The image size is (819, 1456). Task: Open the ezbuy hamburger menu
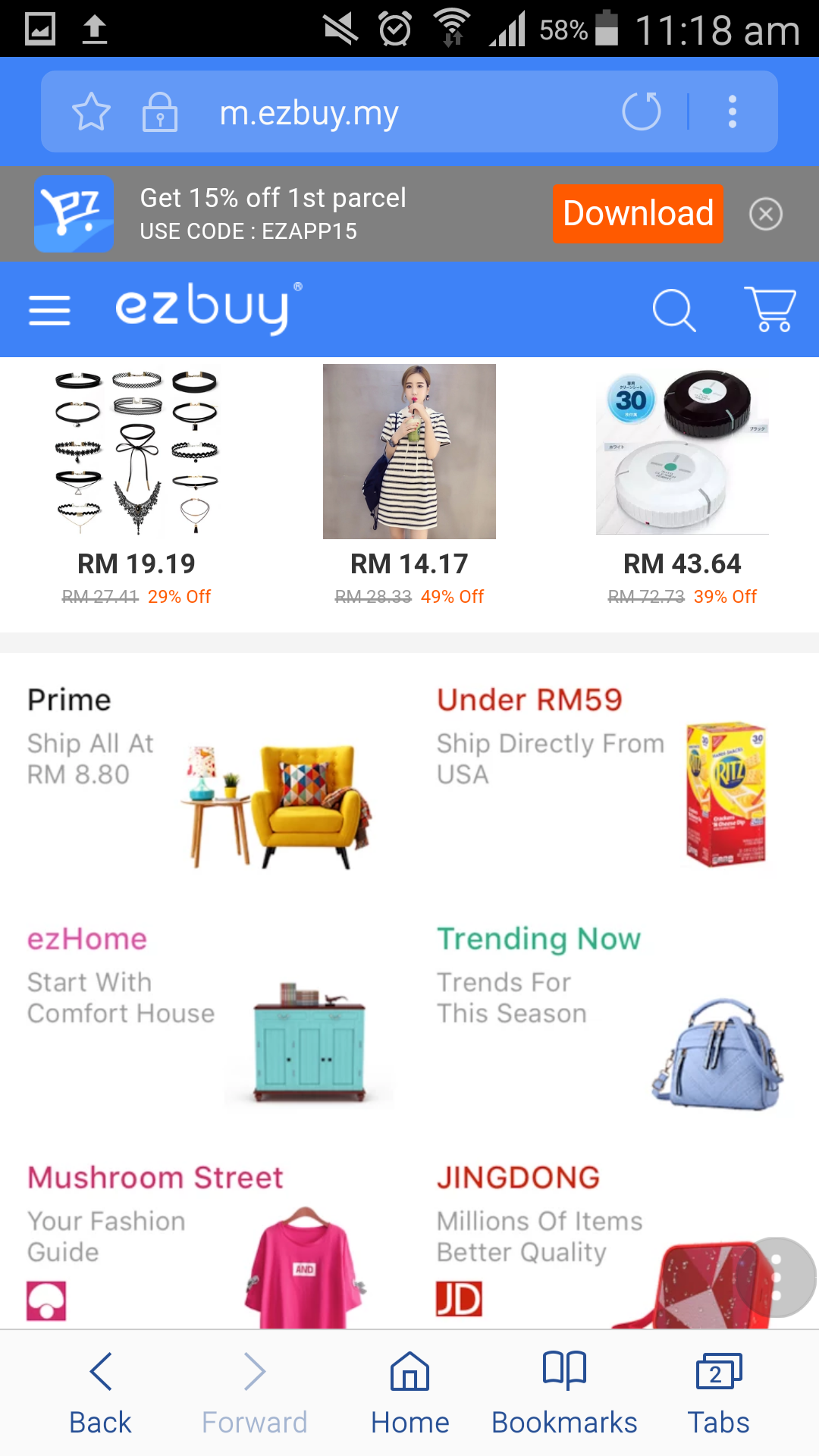49,310
